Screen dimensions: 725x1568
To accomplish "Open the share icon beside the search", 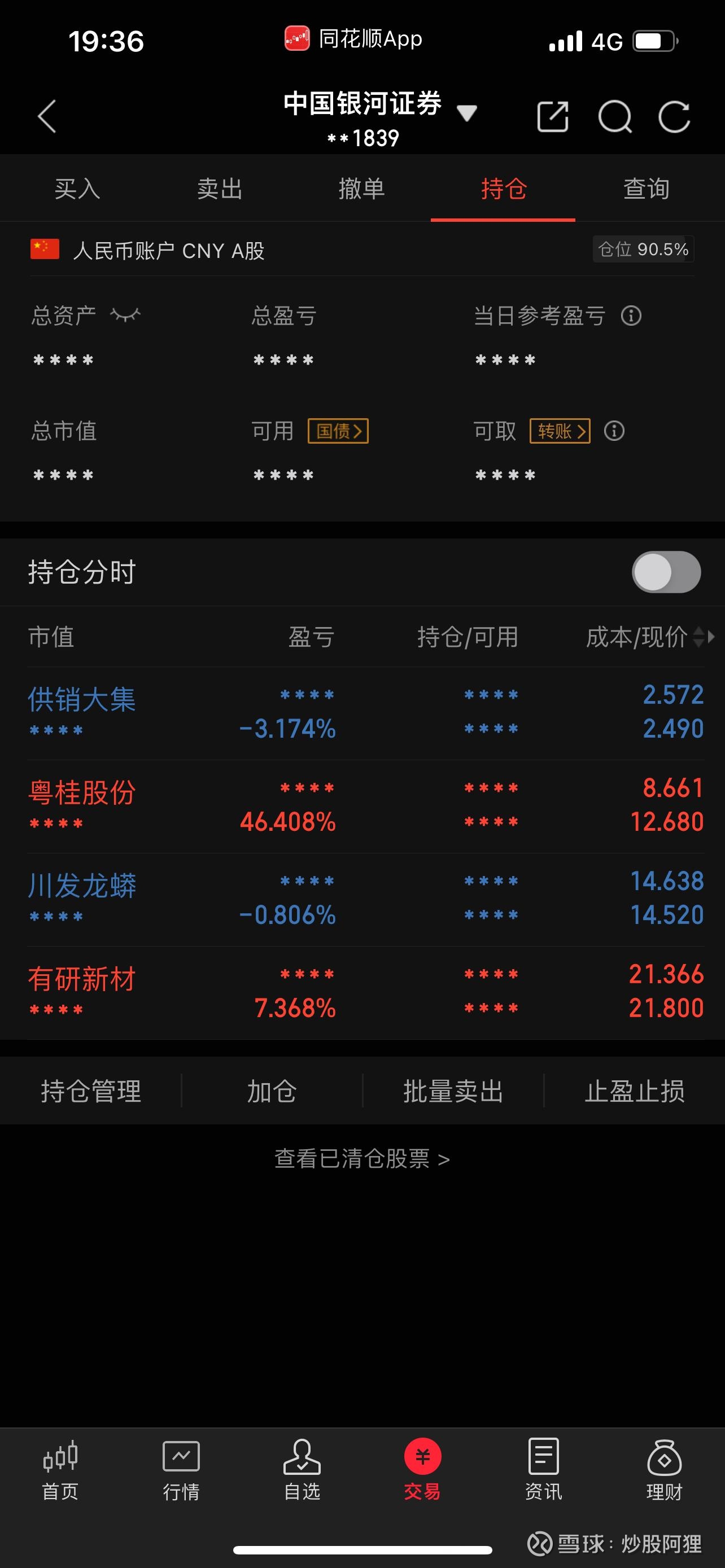I will (553, 116).
